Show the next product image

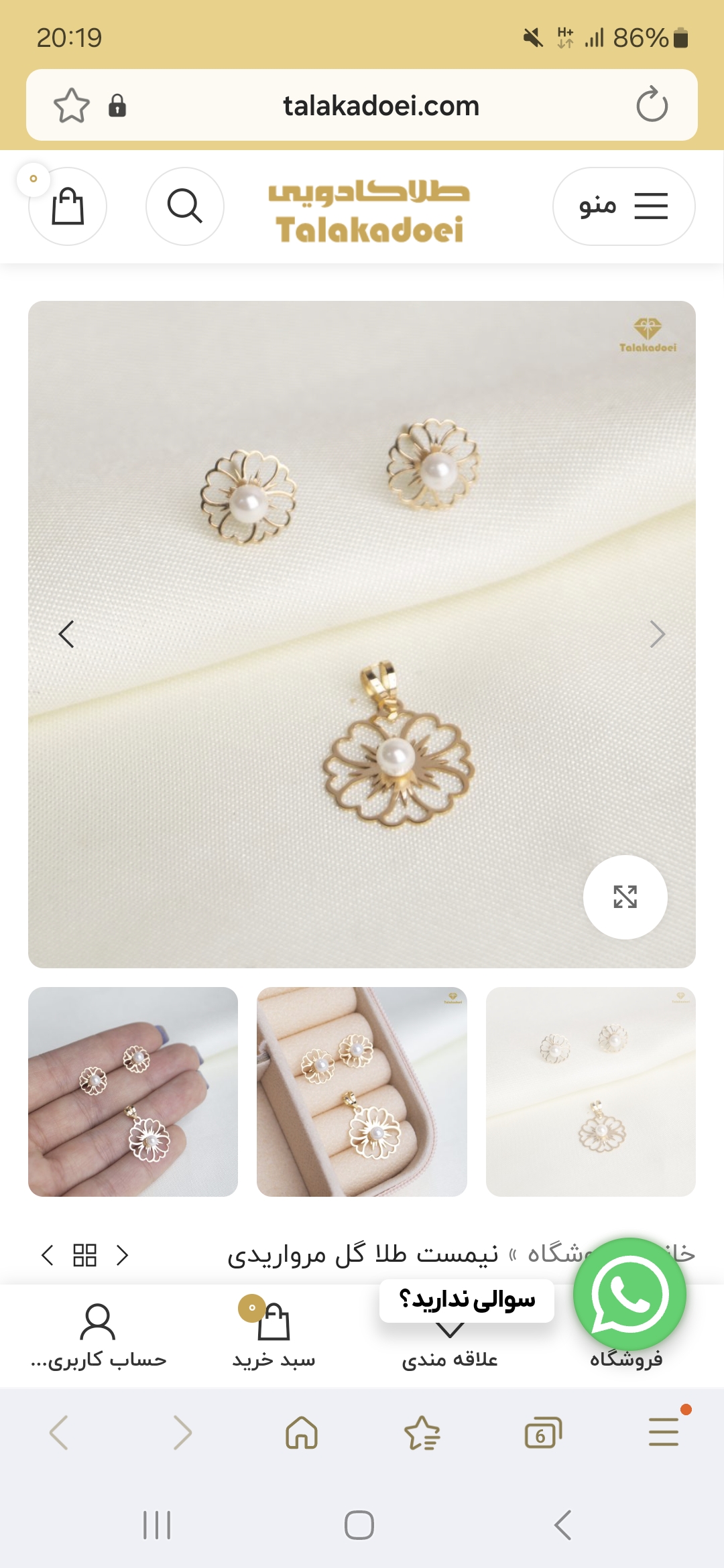(x=657, y=634)
